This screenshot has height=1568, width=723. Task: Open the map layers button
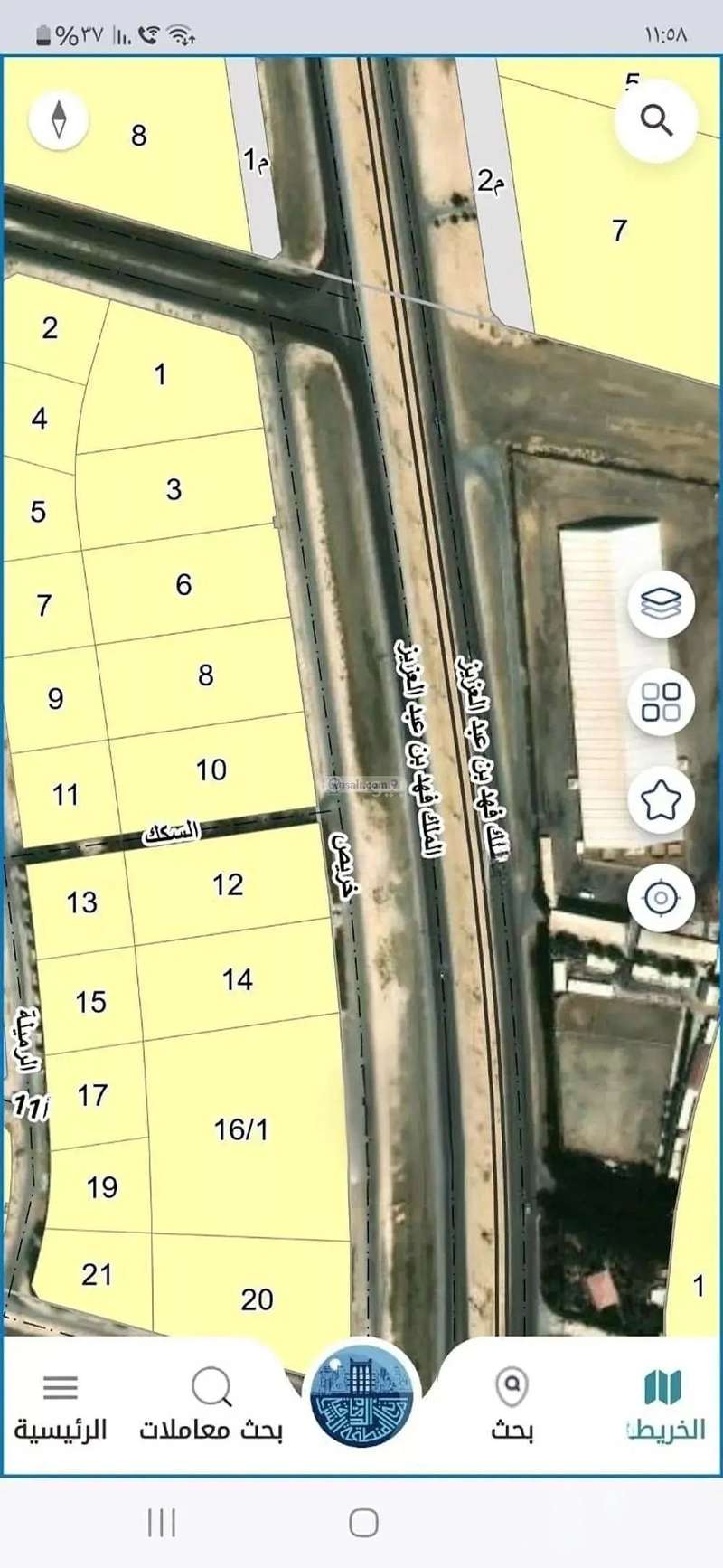tap(661, 603)
